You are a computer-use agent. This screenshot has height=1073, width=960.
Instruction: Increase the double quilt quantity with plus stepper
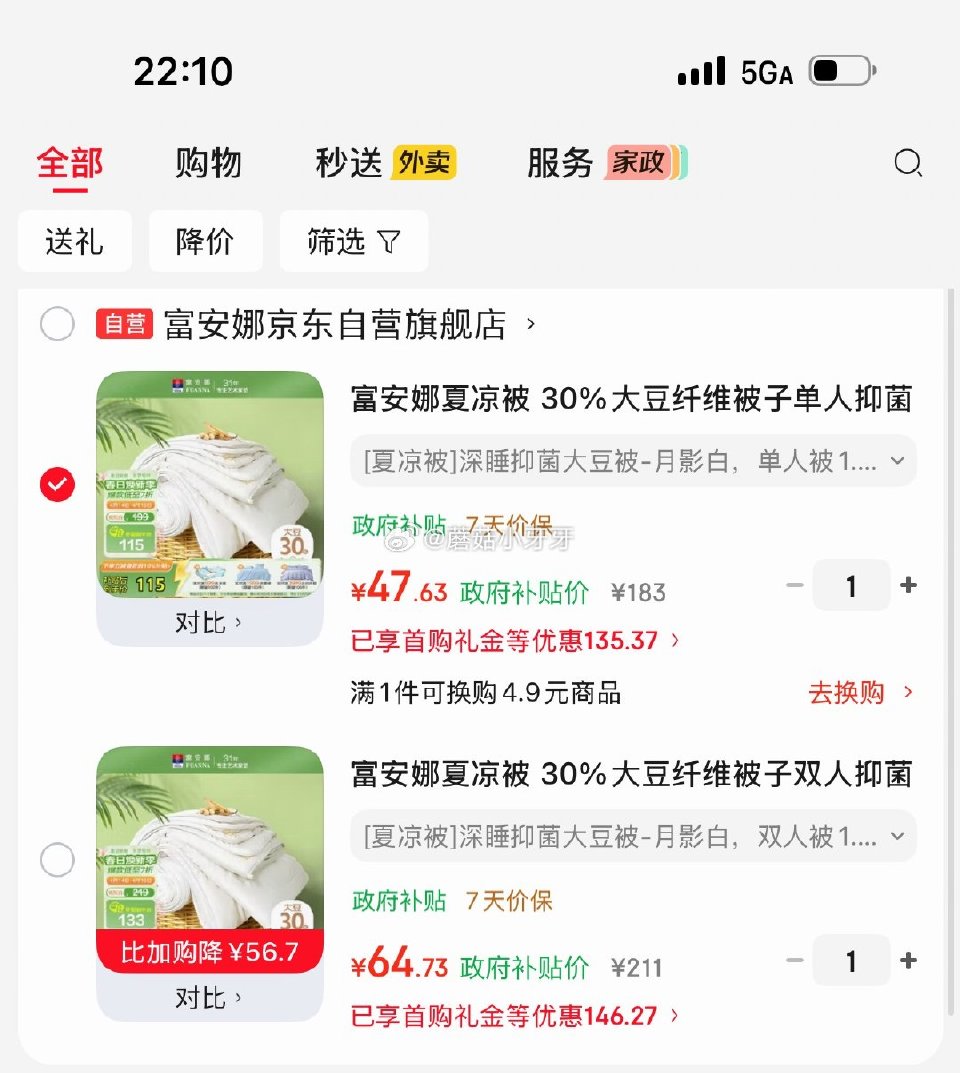click(x=909, y=960)
